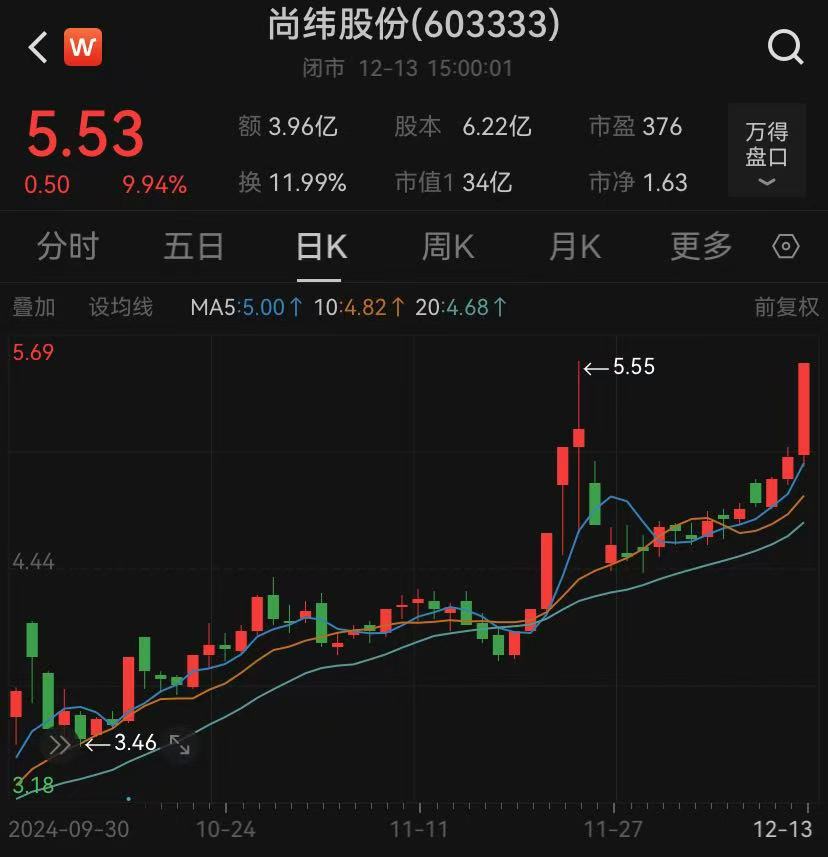
Task: Tap 叠加 to overlay another stock
Action: coord(34,307)
